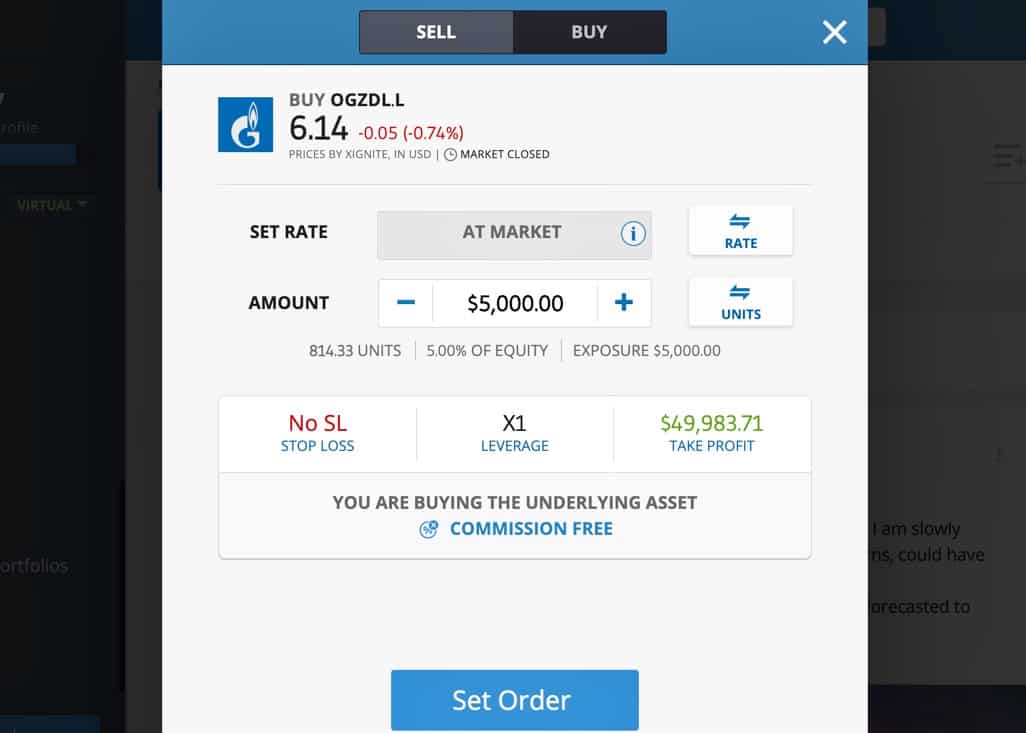
Task: Switch the amount to UNITS
Action: pyautogui.click(x=740, y=302)
